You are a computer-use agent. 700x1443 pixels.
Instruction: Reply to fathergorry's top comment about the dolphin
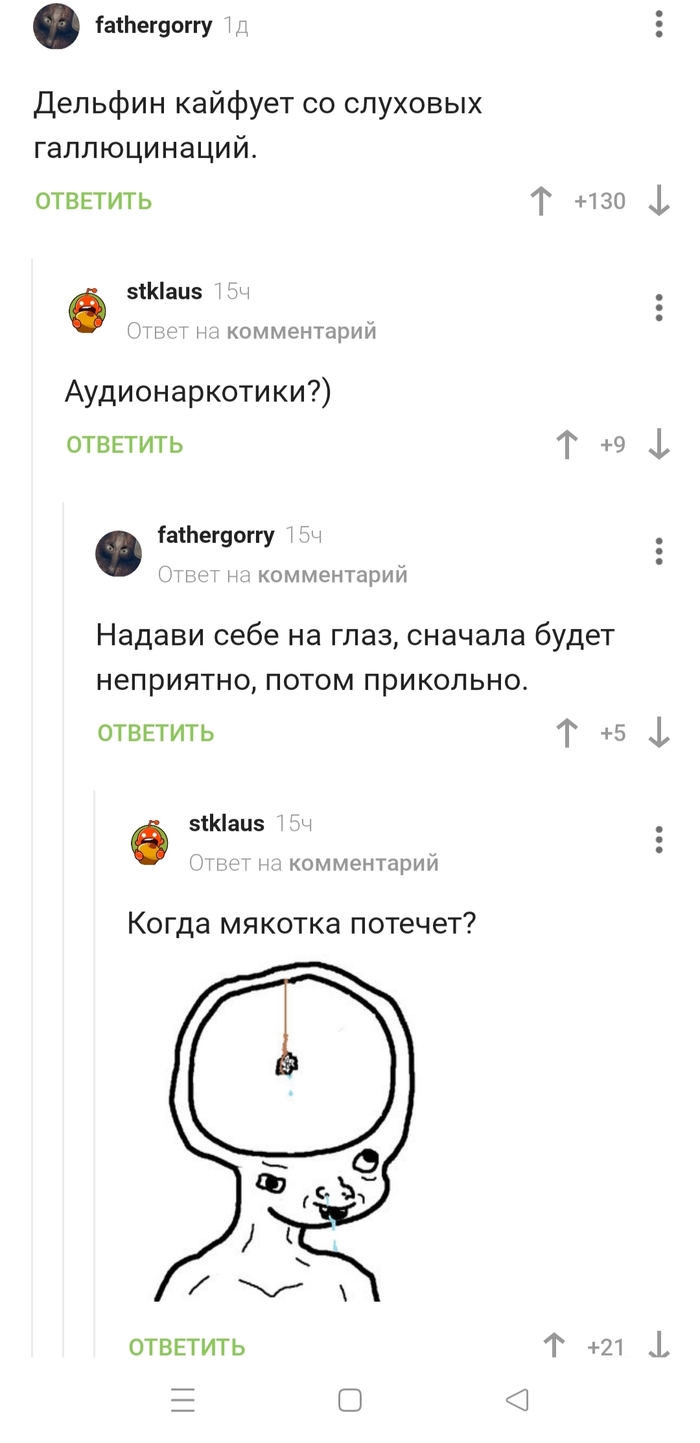click(93, 201)
